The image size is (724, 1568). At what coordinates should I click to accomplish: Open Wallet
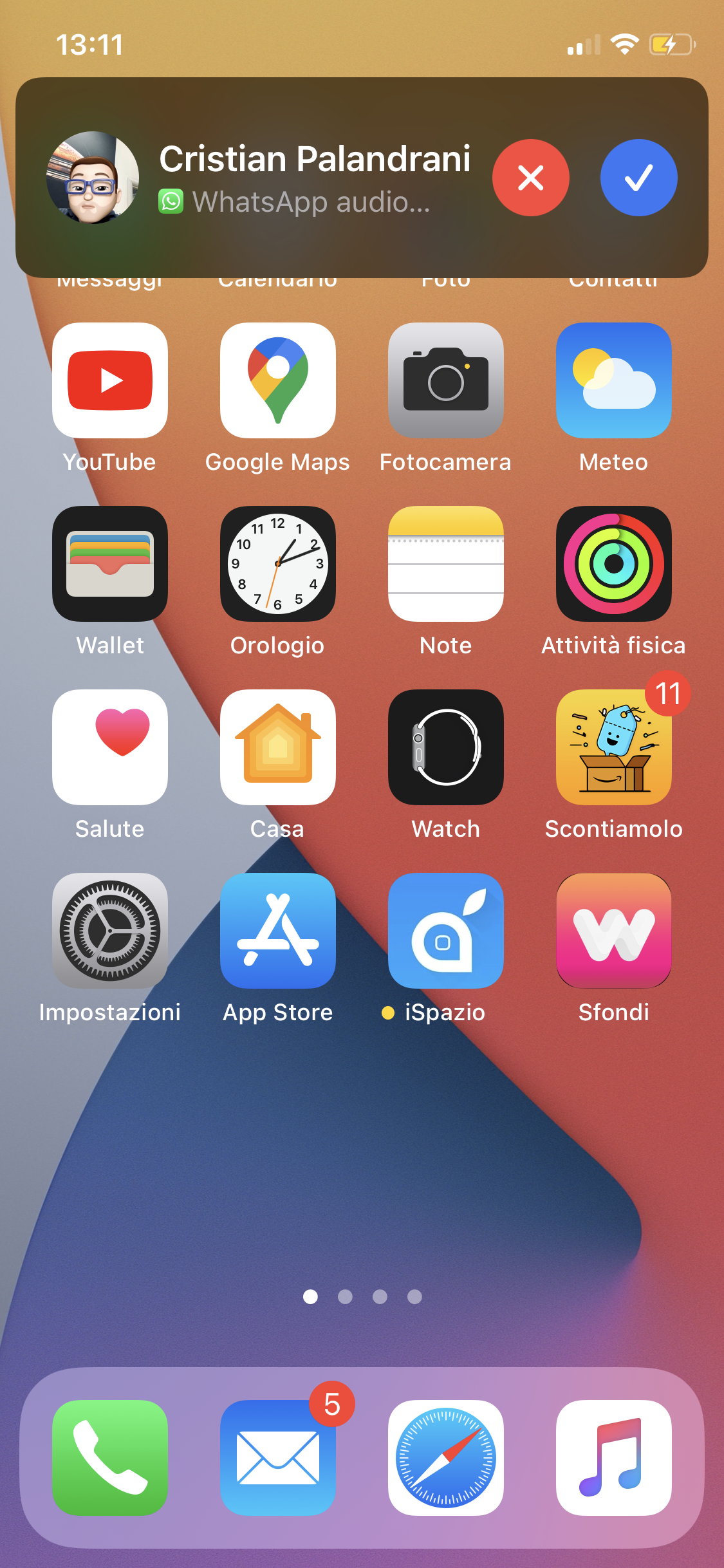tap(110, 564)
